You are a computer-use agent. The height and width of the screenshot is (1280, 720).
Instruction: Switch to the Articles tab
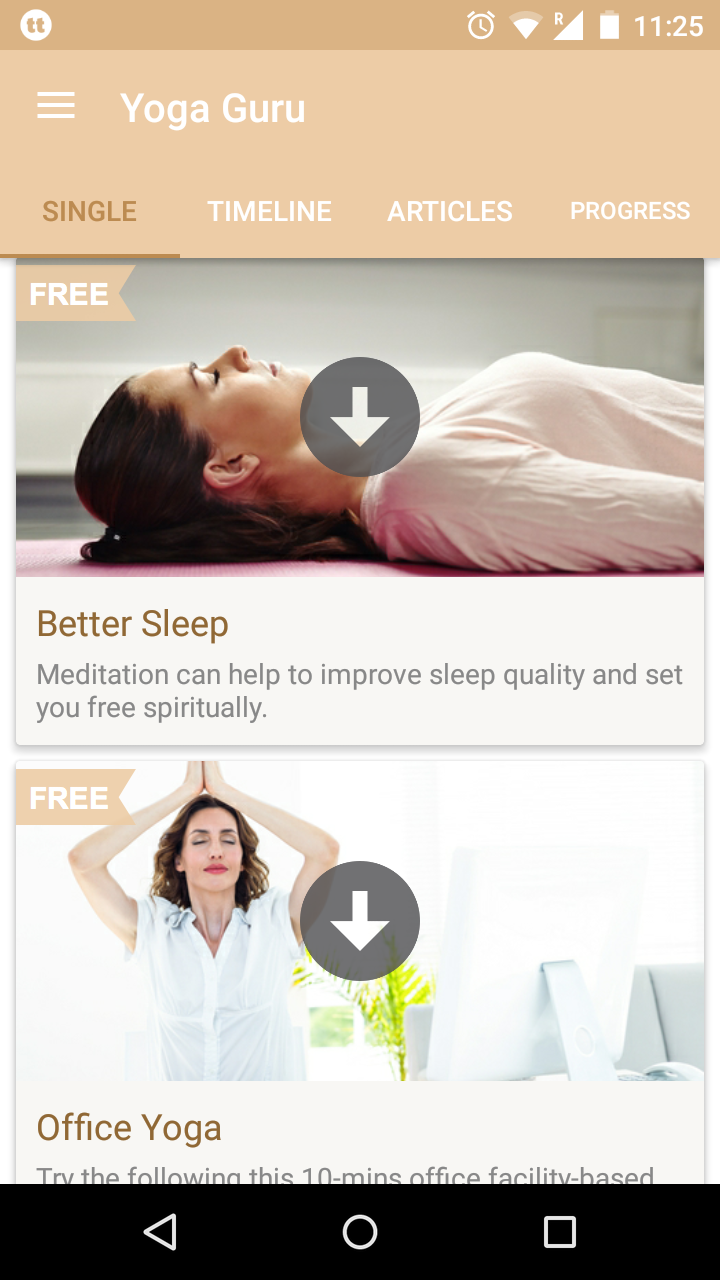click(450, 212)
